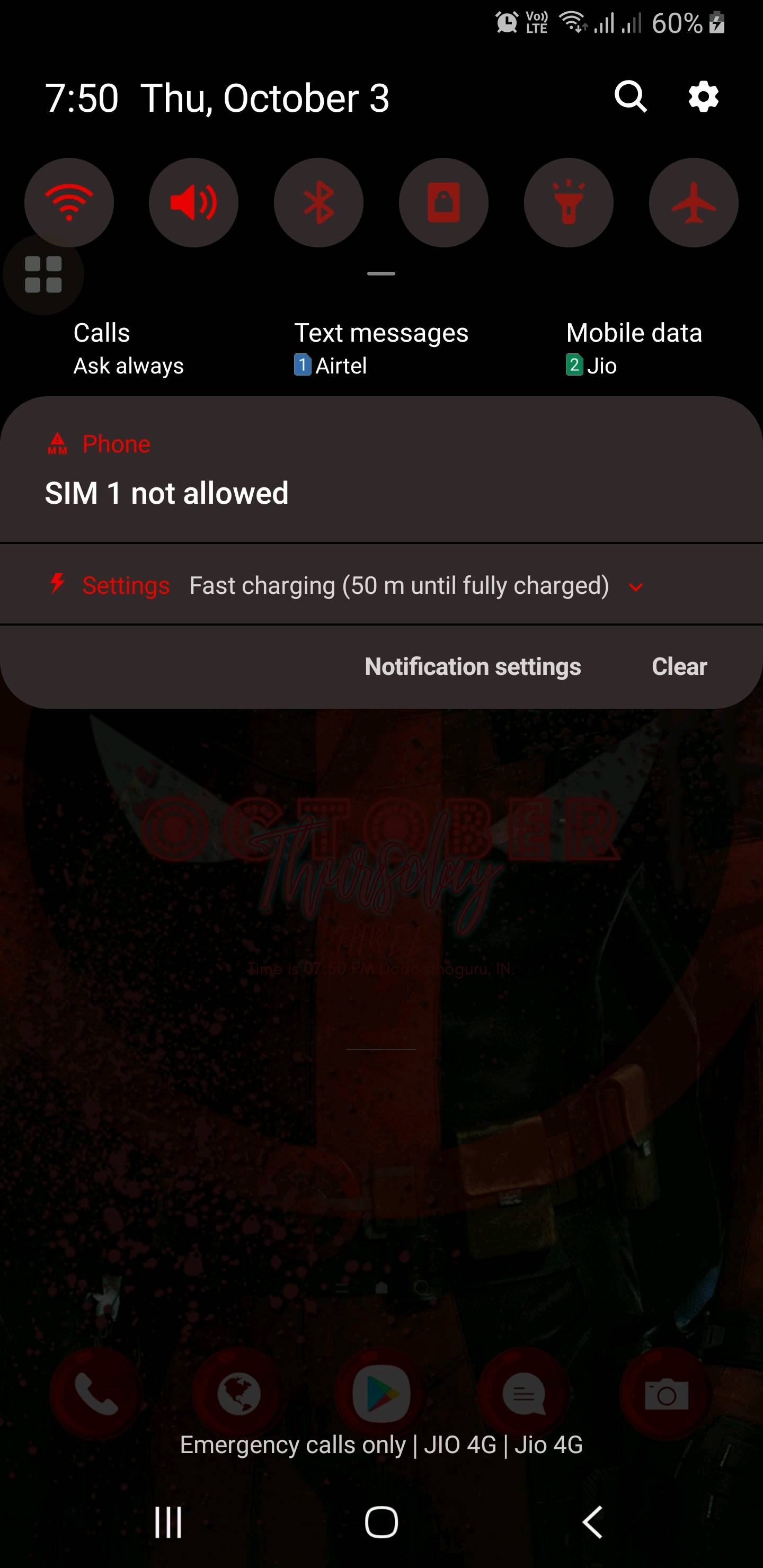
Task: Open Notification settings
Action: 473,666
